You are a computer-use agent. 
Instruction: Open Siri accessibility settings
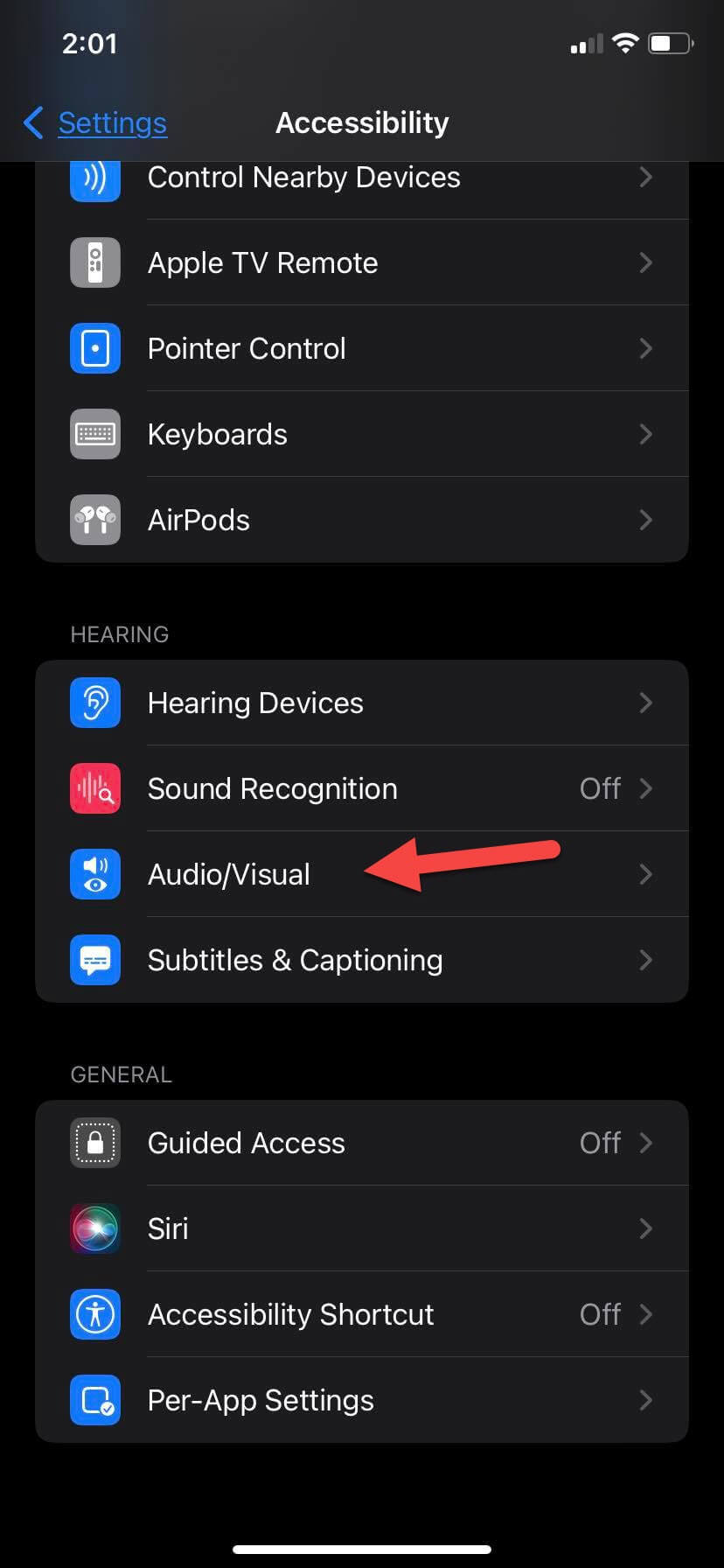point(361,1228)
